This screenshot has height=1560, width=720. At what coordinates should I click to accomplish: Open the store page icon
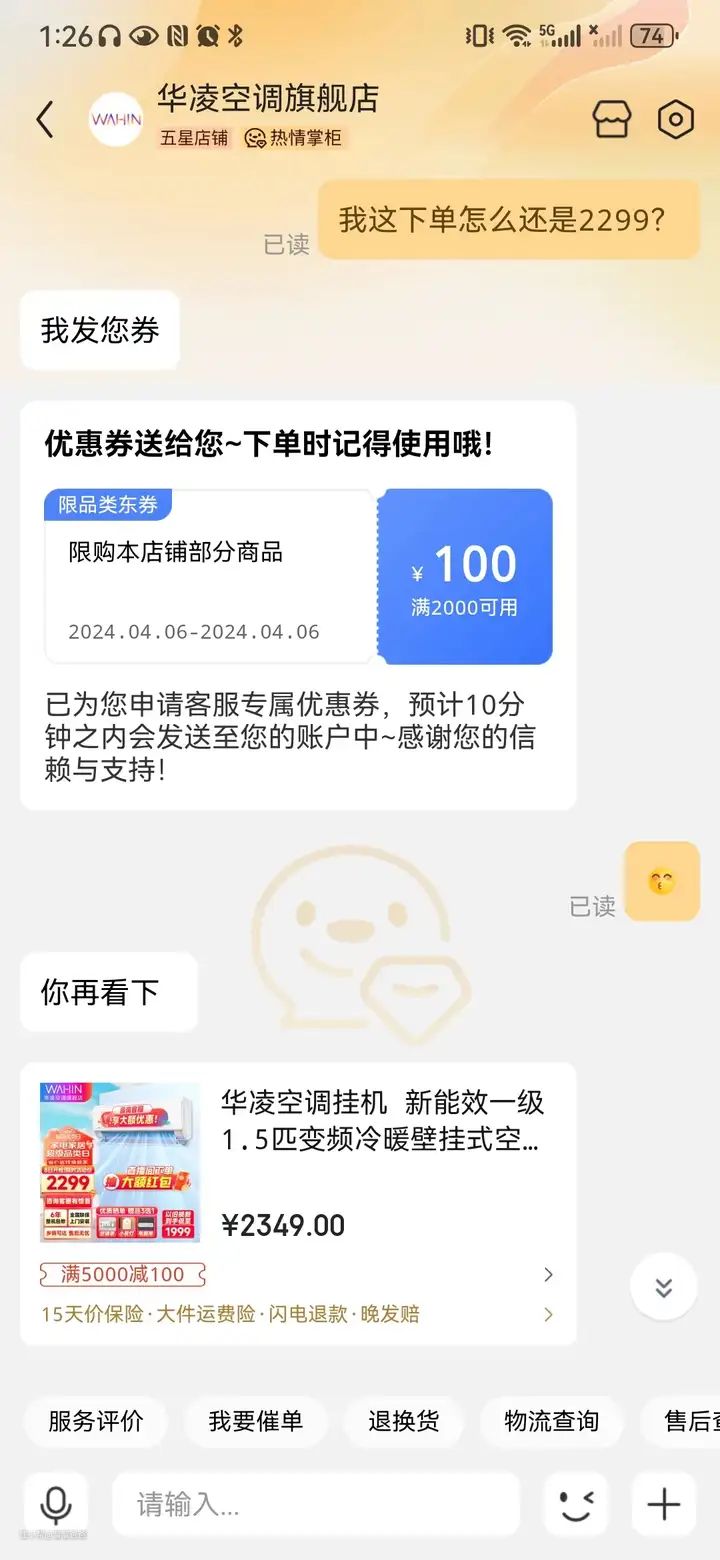(x=612, y=120)
